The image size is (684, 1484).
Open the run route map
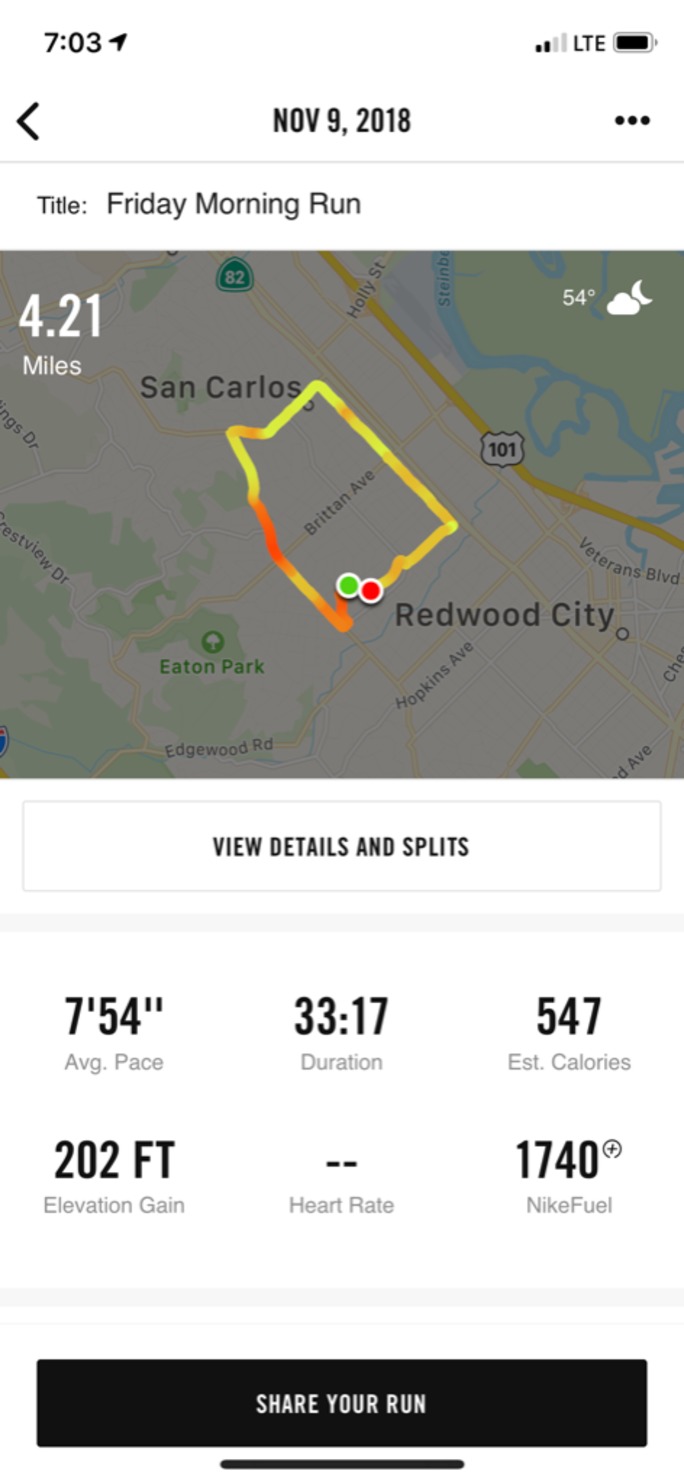click(342, 513)
